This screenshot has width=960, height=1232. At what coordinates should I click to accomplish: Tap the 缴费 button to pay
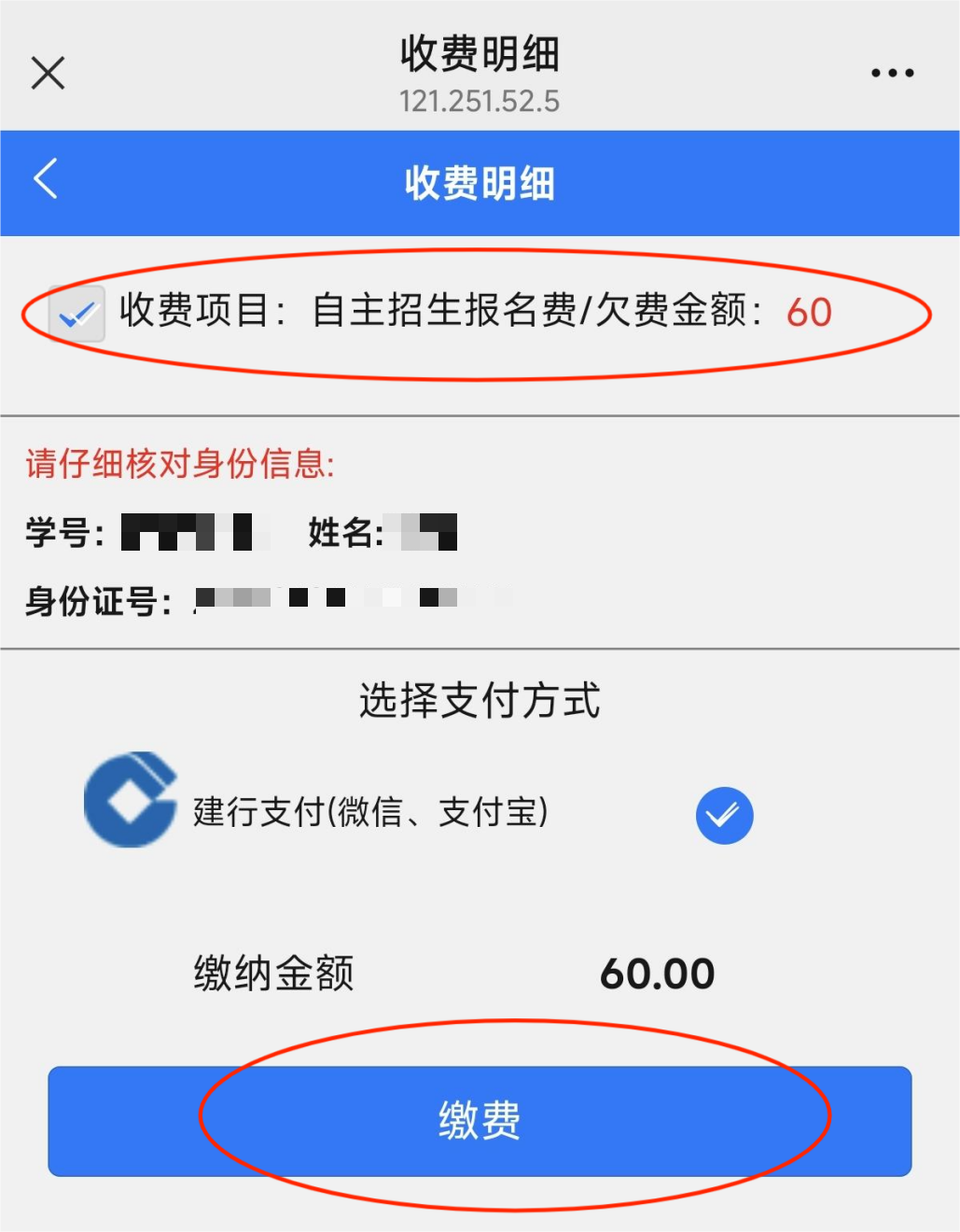(480, 1121)
